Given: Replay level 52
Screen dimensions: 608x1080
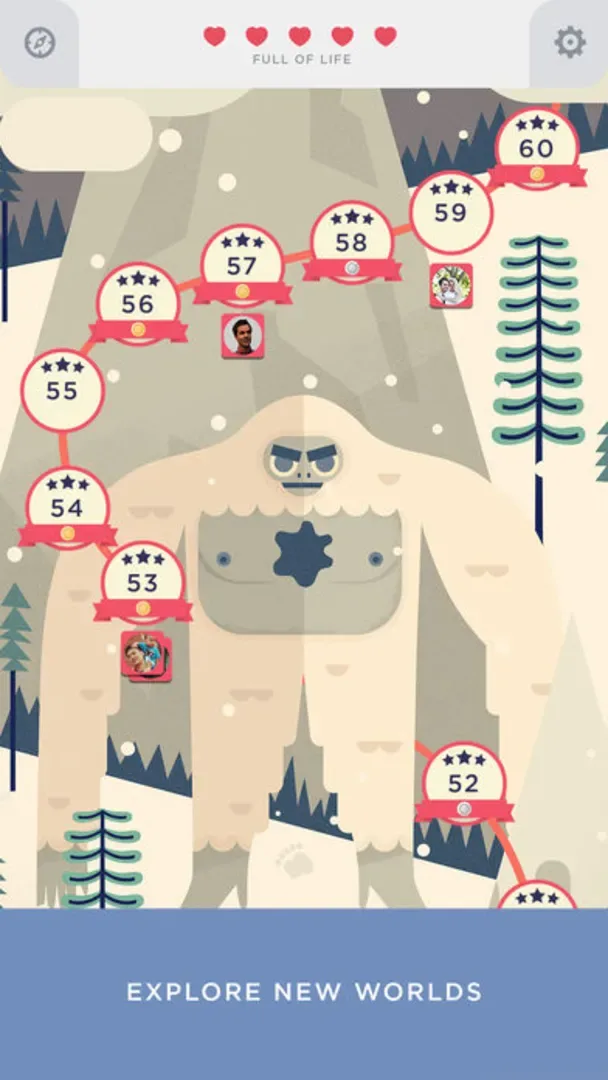Looking at the screenshot, I should click(464, 783).
